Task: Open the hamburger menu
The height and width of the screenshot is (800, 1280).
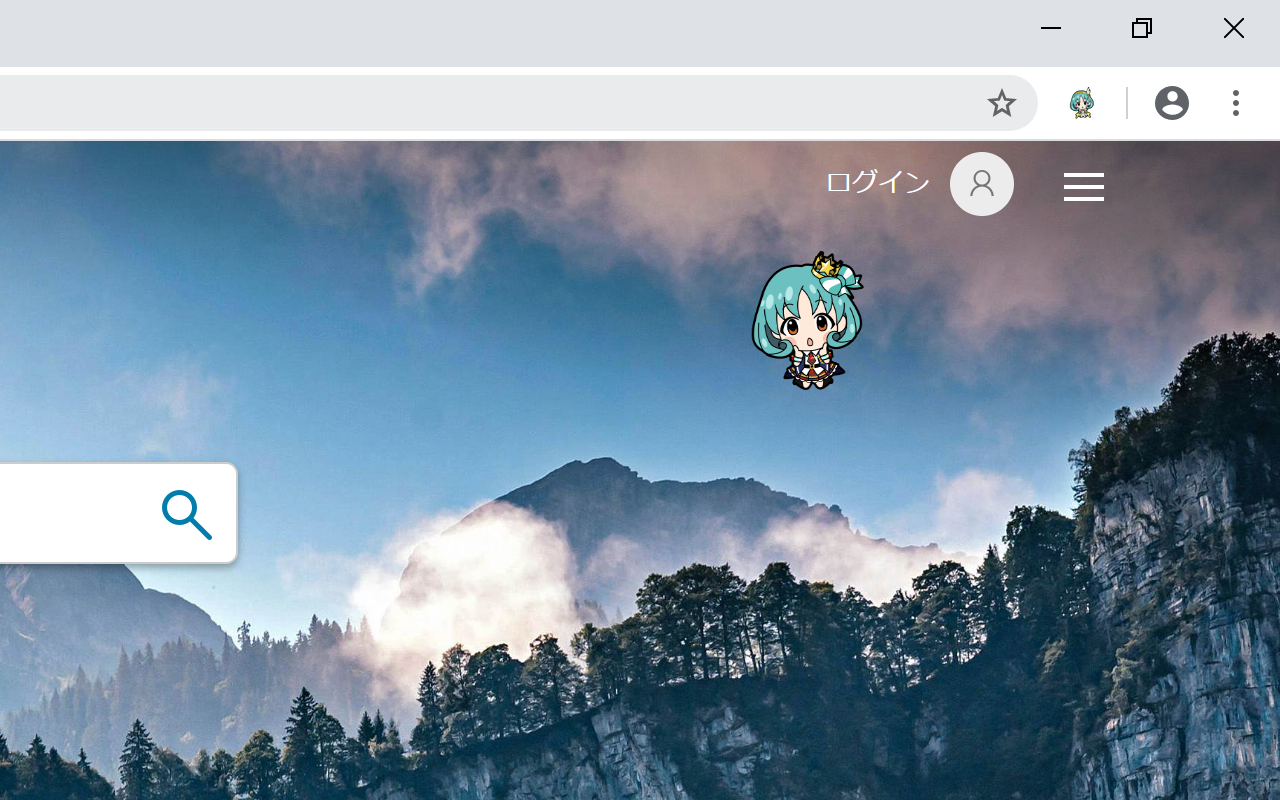Action: pyautogui.click(x=1083, y=187)
